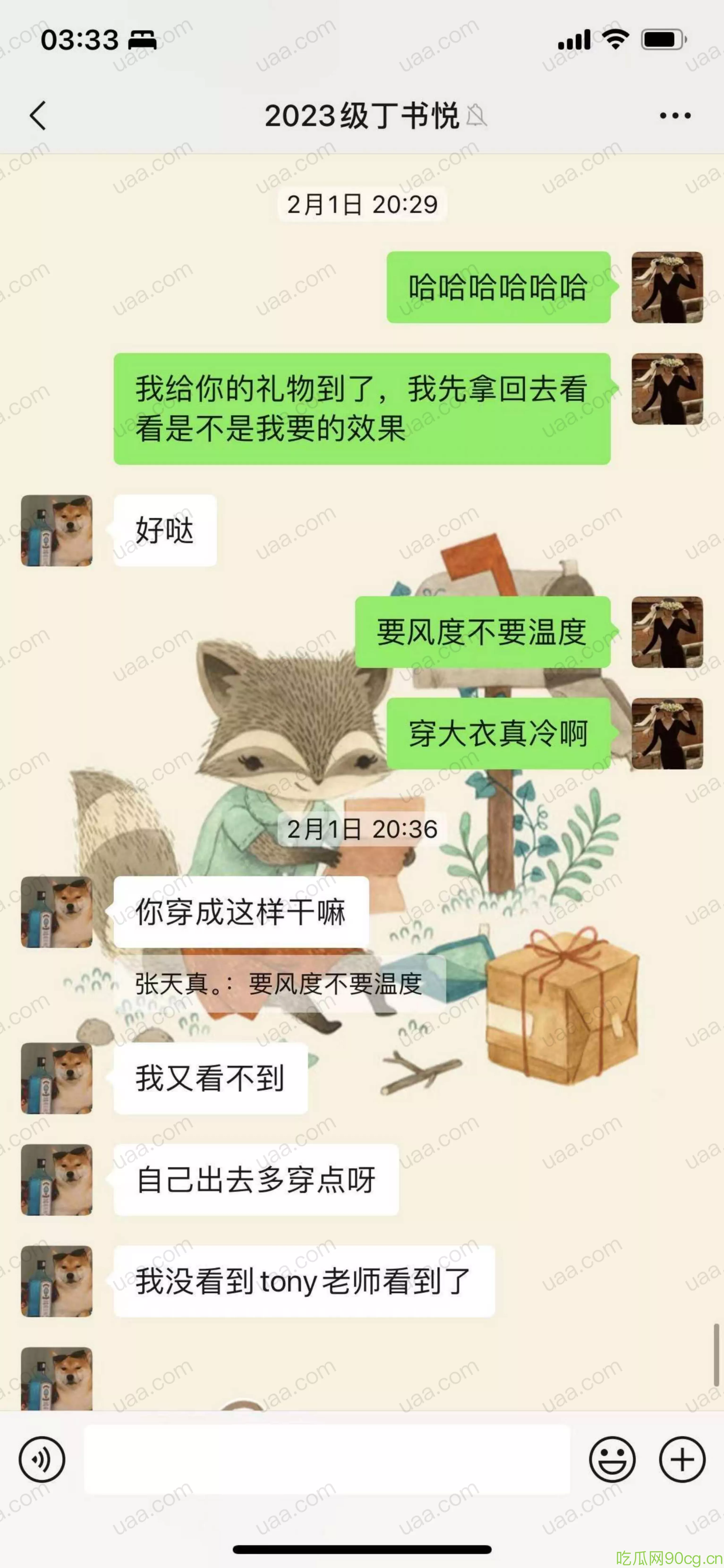724x1568 pixels.
Task: Go back to the chat list
Action: (x=38, y=115)
